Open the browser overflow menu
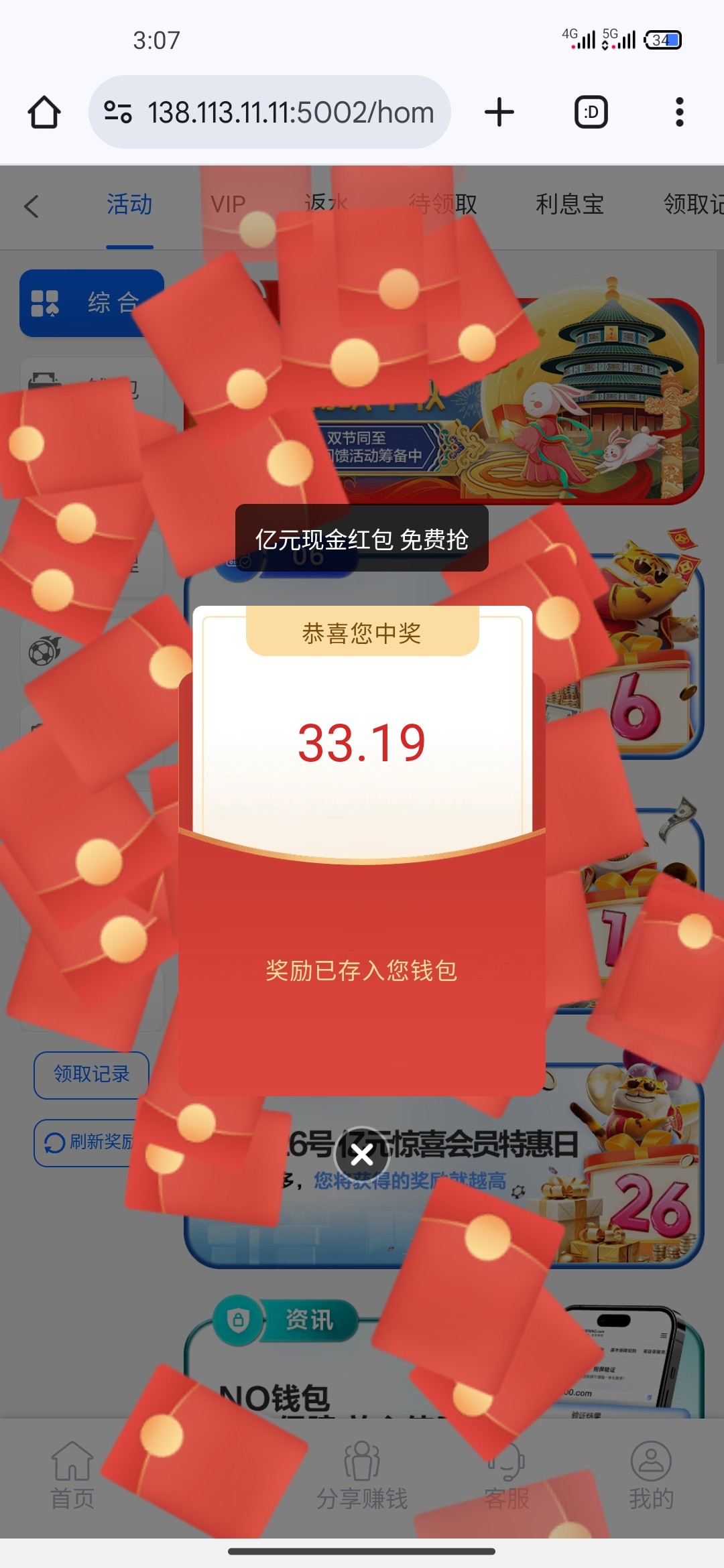The height and width of the screenshot is (1568, 724). pos(679,112)
